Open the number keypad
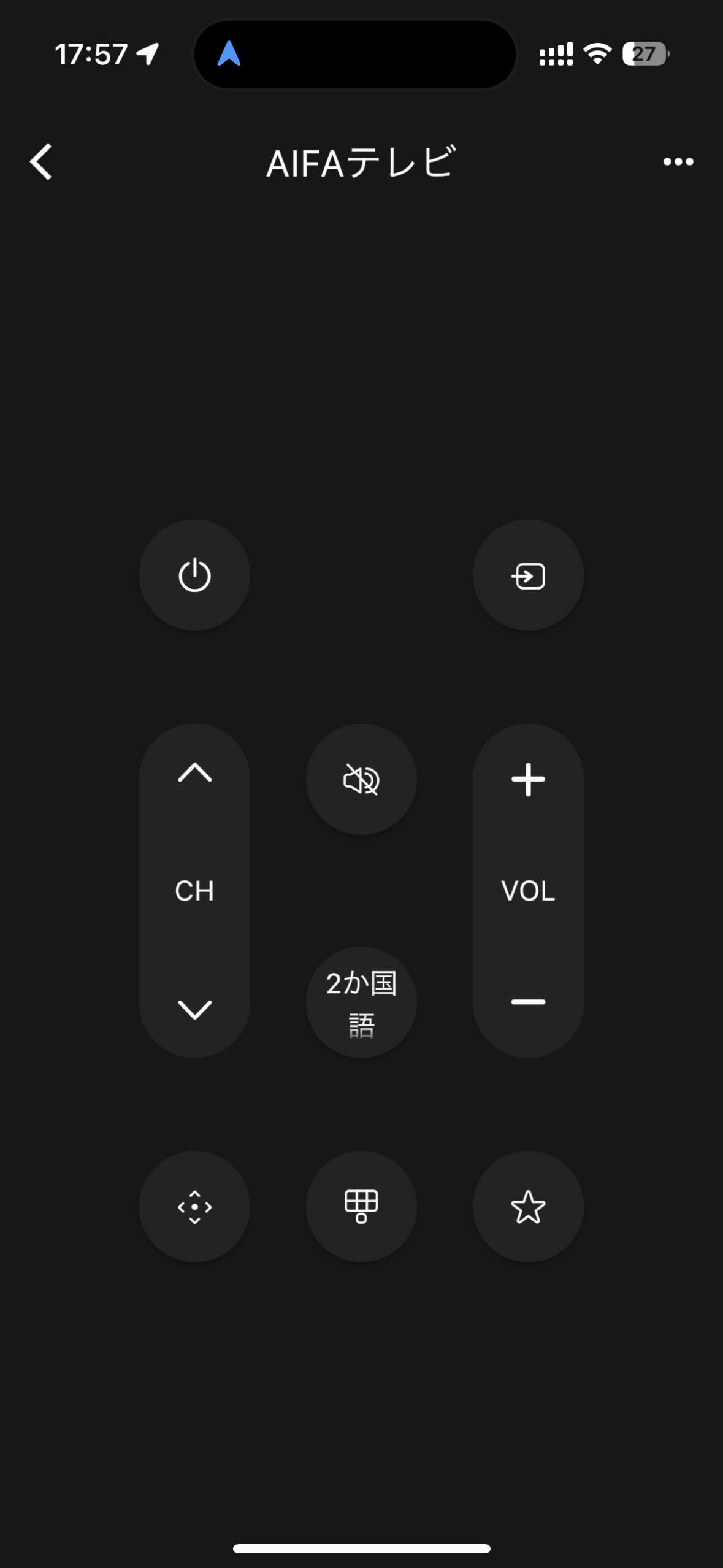This screenshot has height=1568, width=723. click(361, 1207)
